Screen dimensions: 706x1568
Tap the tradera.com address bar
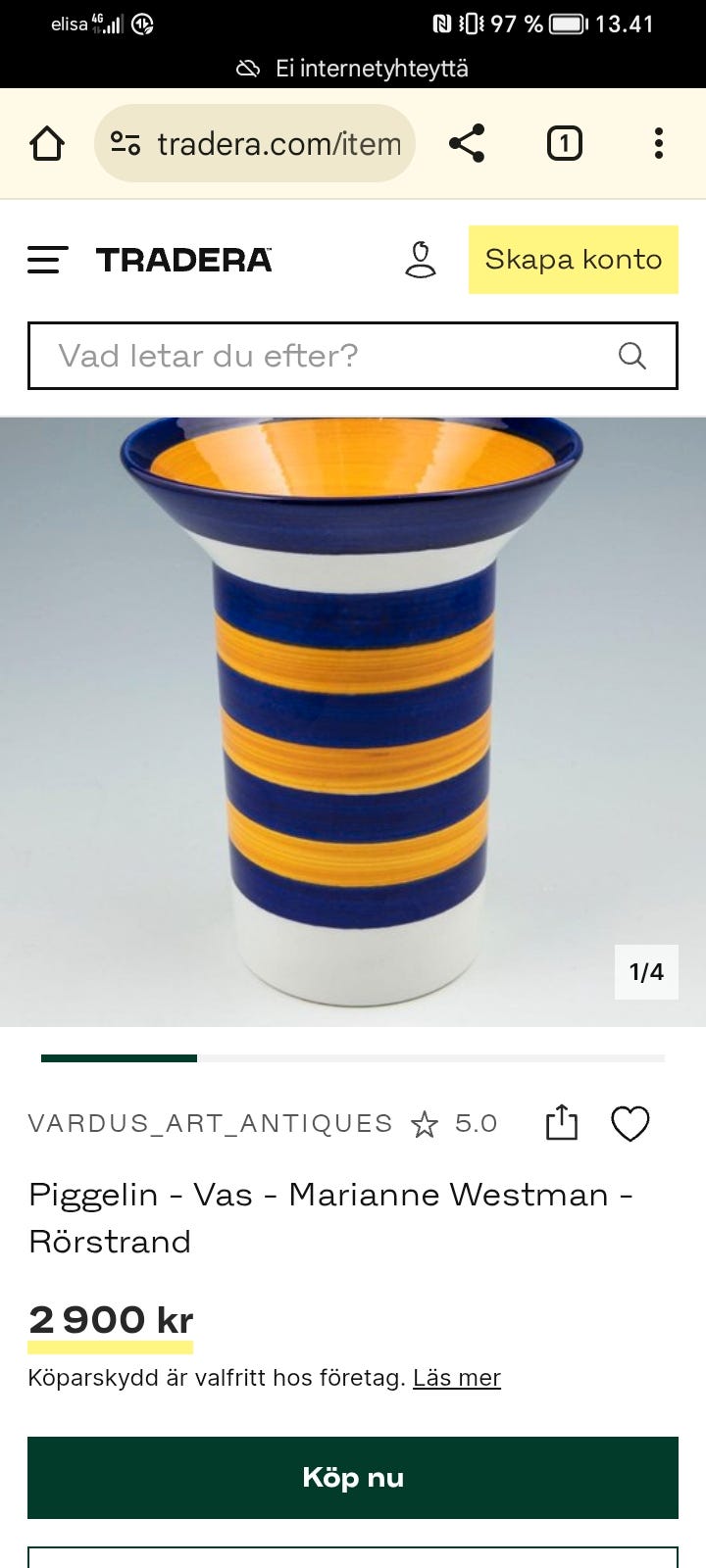click(x=255, y=144)
